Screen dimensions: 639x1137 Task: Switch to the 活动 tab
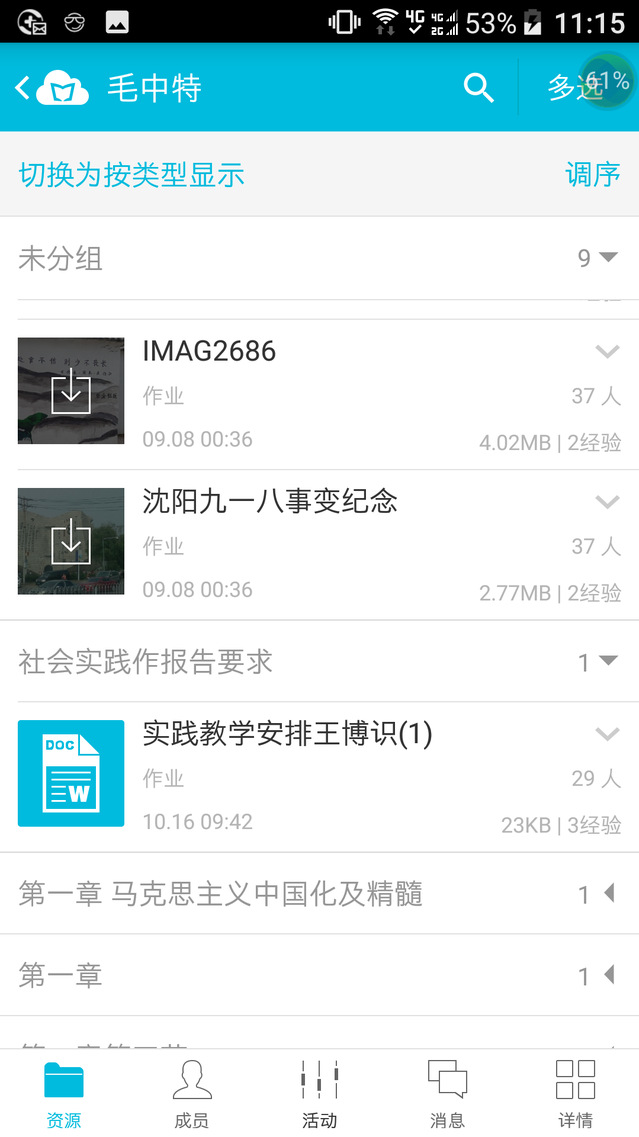point(320,1093)
